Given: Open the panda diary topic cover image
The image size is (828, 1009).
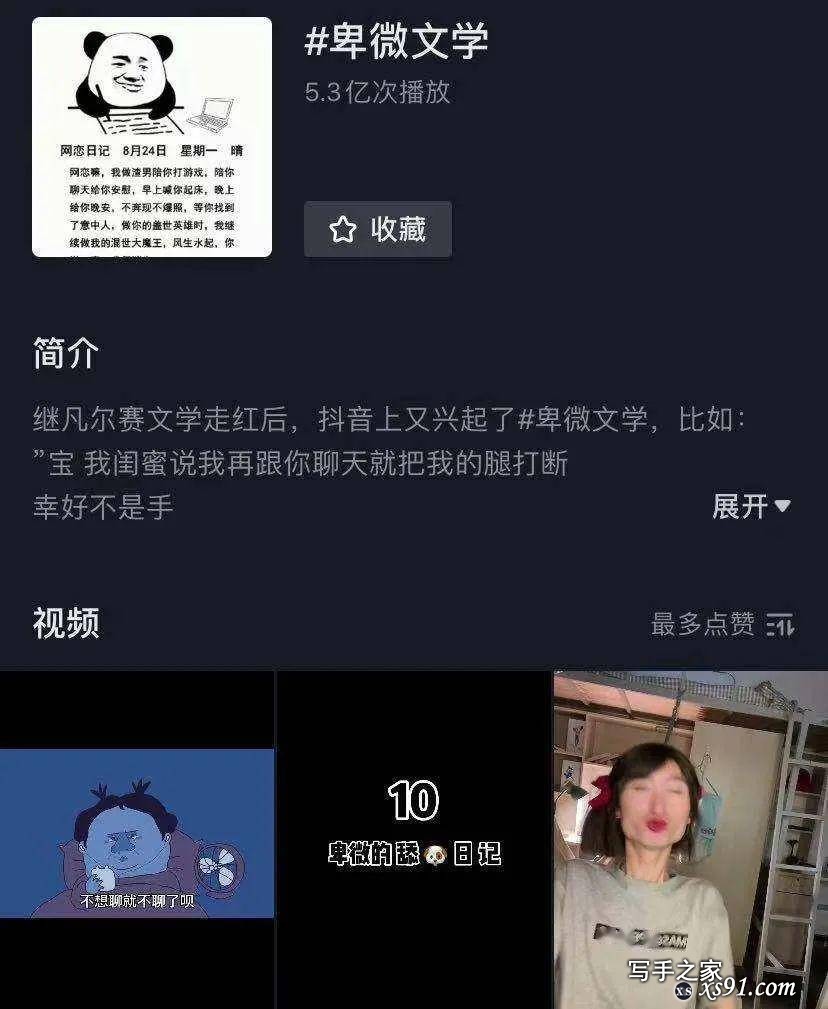Looking at the screenshot, I should 152,137.
